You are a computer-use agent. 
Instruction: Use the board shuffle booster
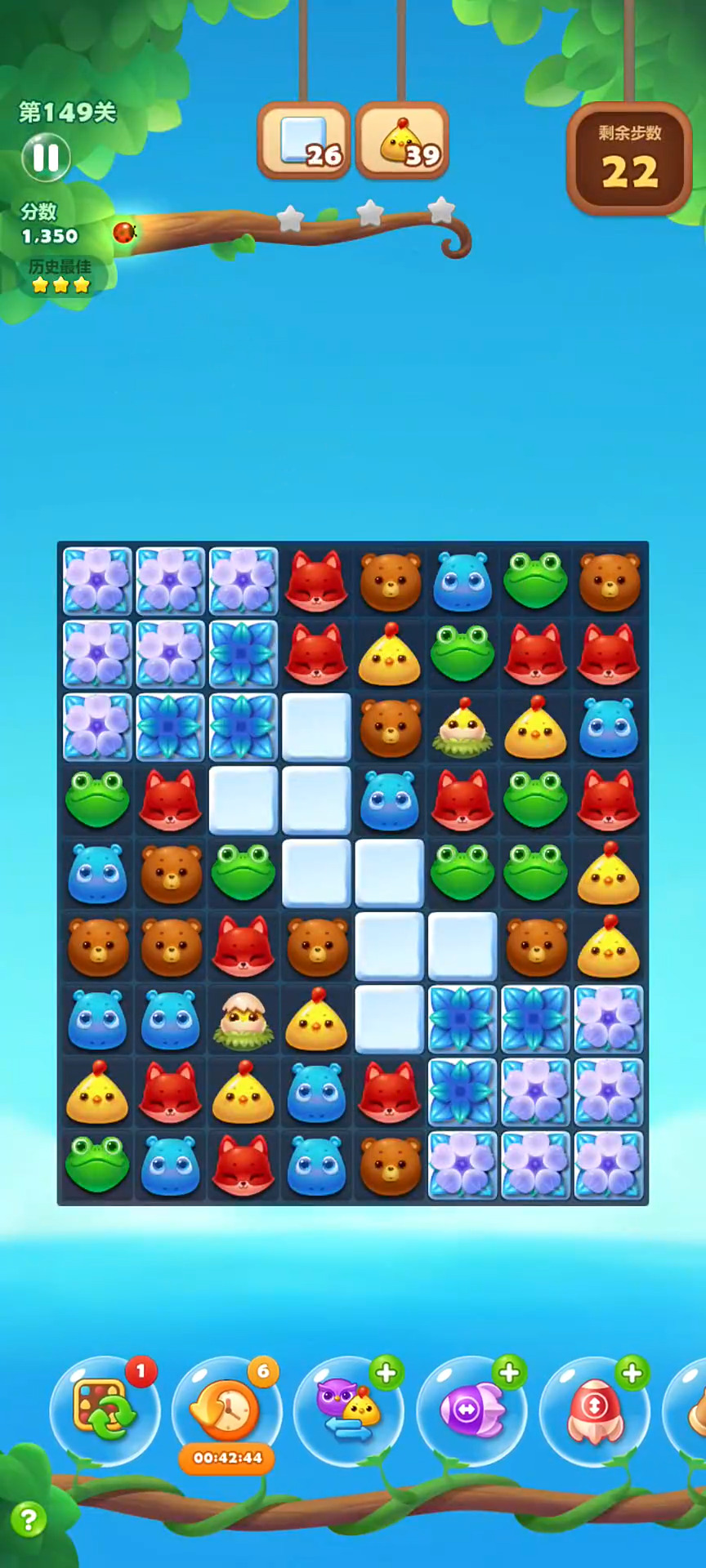(x=104, y=1410)
